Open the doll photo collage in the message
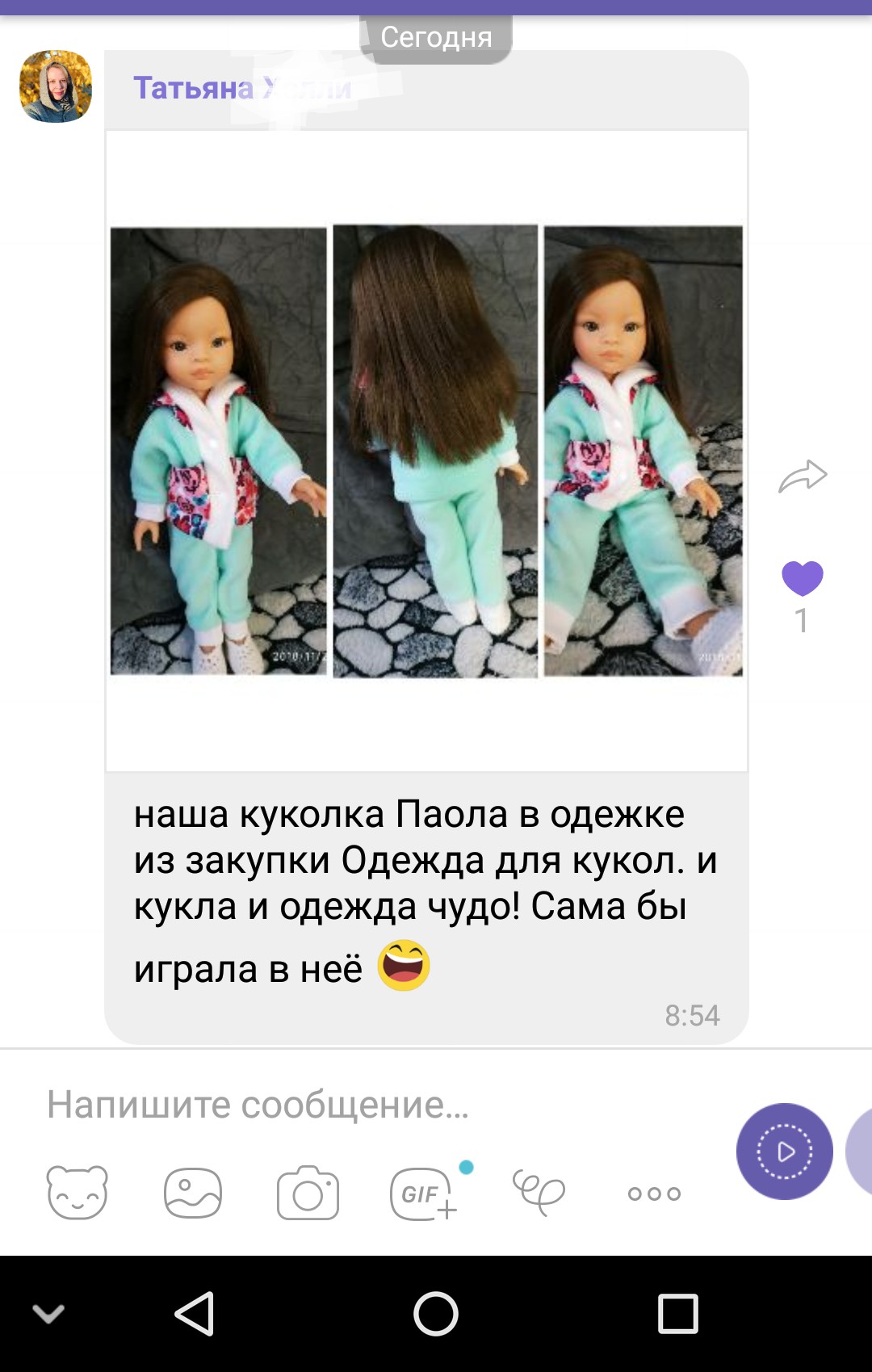This screenshot has height=1372, width=872. (426, 451)
